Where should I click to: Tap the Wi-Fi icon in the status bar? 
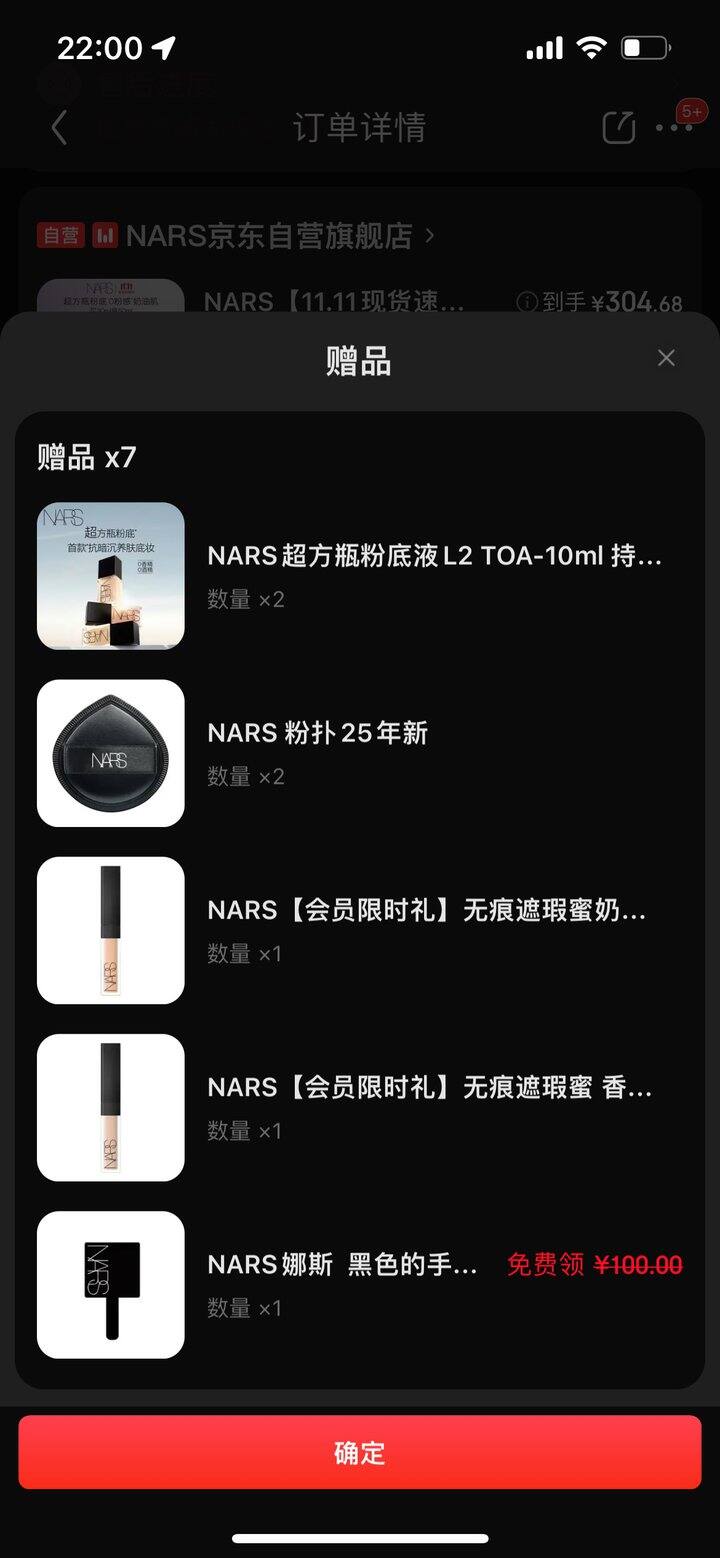[x=592, y=46]
